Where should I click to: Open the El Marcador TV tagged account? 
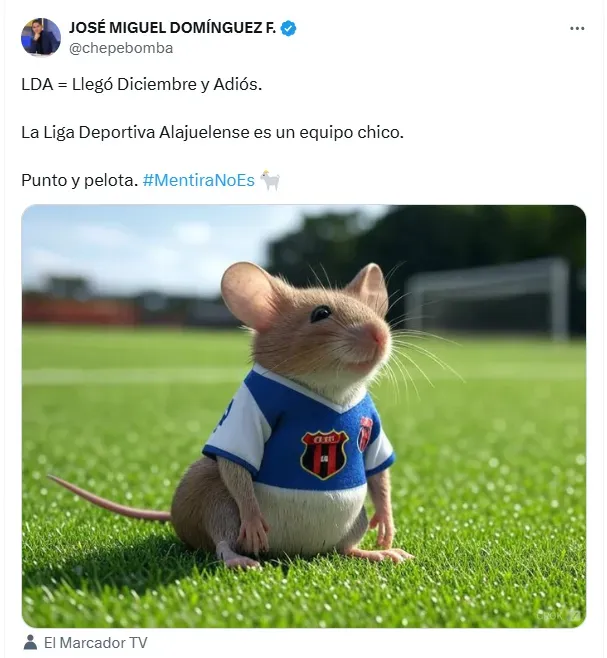click(x=94, y=643)
